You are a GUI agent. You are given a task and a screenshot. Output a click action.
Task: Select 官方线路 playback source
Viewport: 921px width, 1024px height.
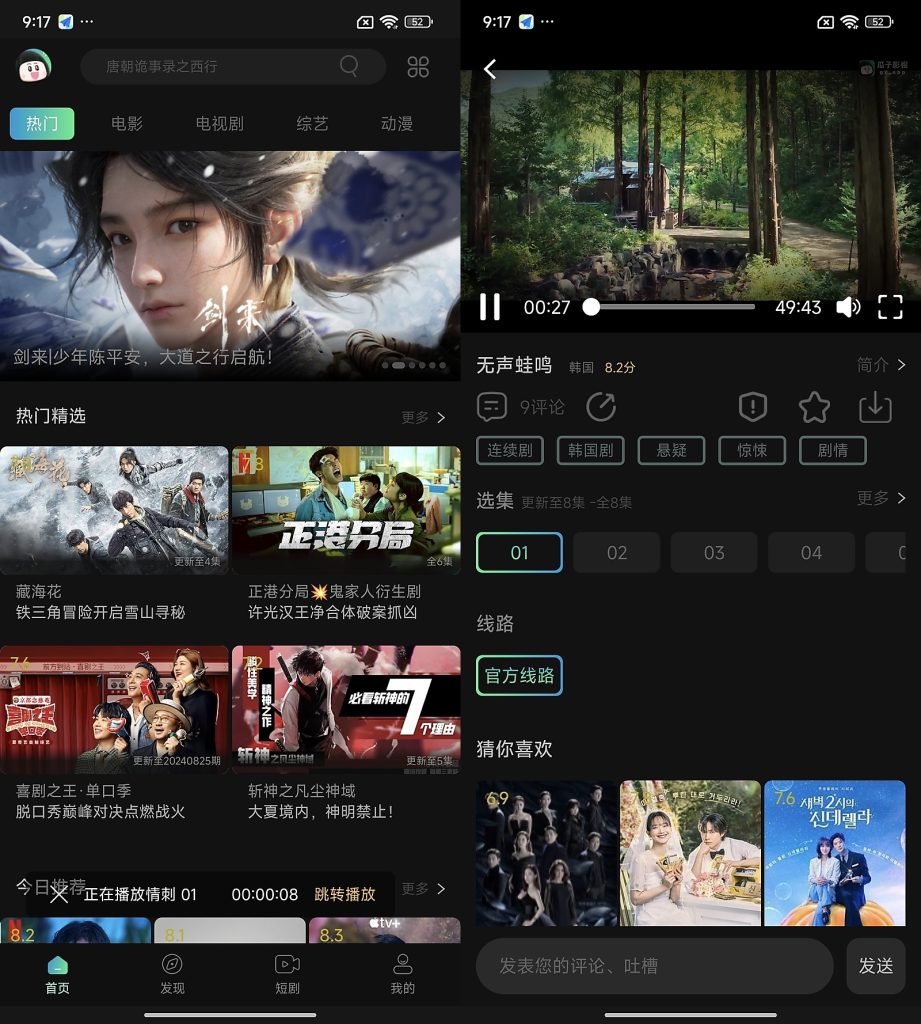[519, 676]
